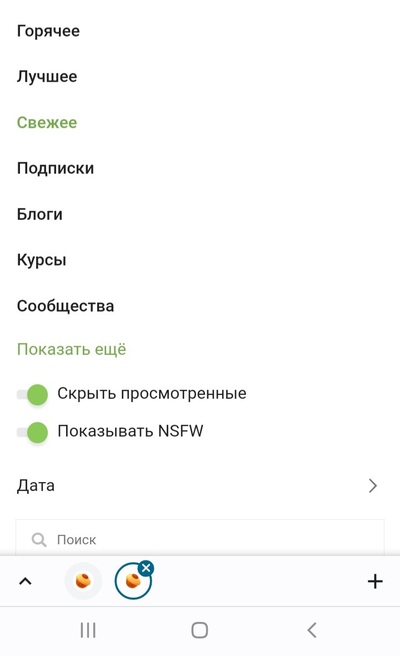The height and width of the screenshot is (656, 400).
Task: Add a new browser tab with plus
Action: (x=375, y=582)
